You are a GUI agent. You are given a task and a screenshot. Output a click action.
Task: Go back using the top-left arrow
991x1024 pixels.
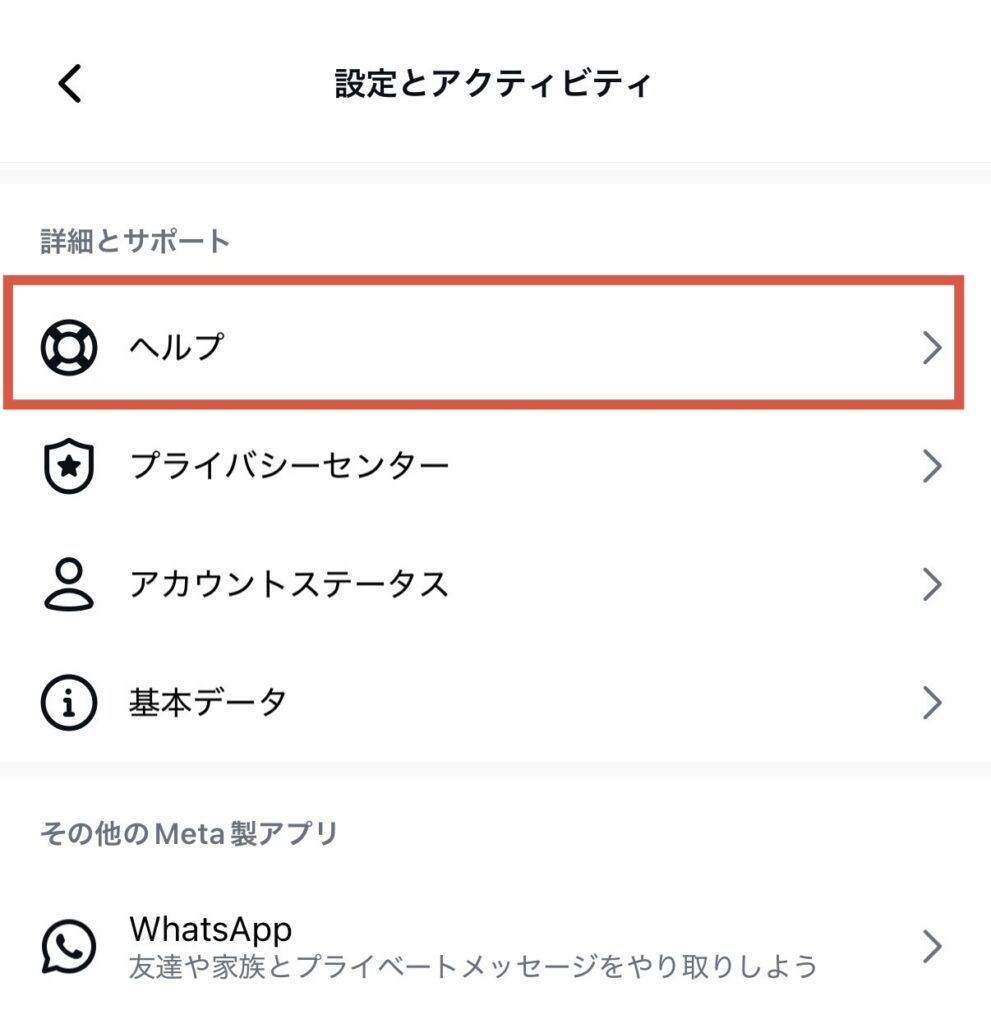coord(69,84)
